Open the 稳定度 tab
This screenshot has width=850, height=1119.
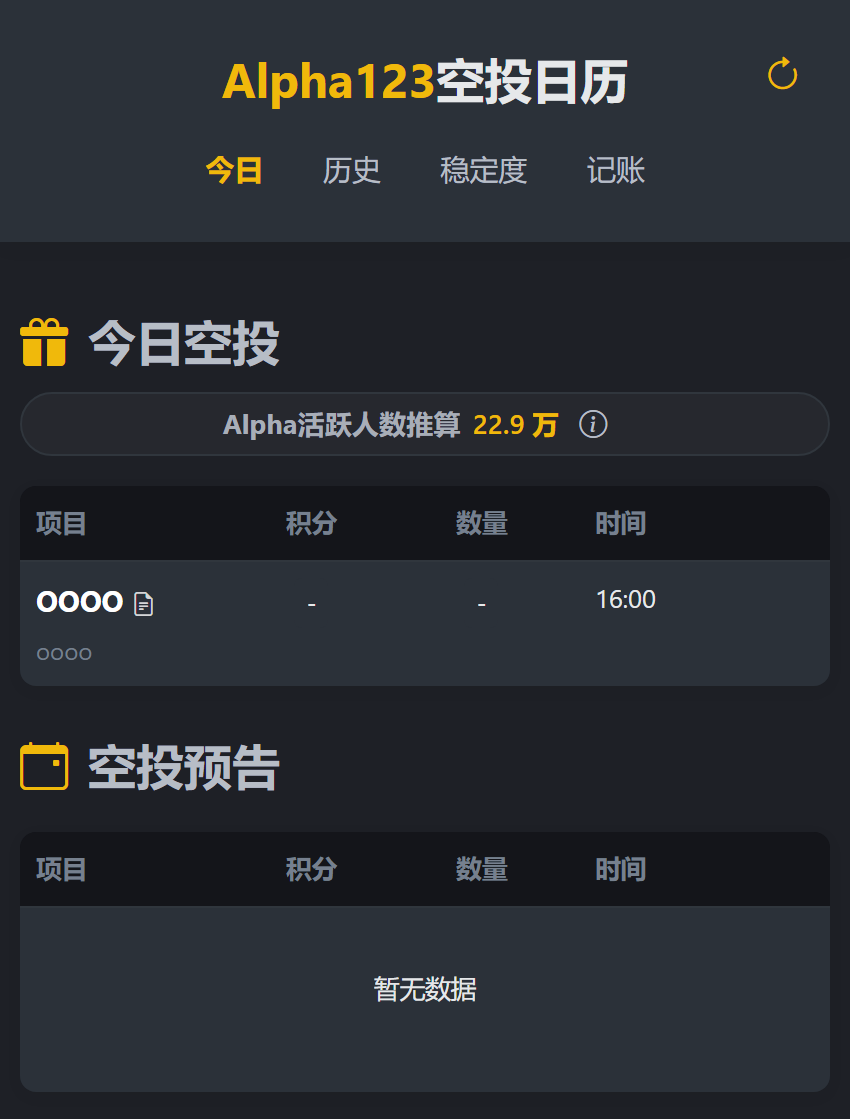point(483,171)
